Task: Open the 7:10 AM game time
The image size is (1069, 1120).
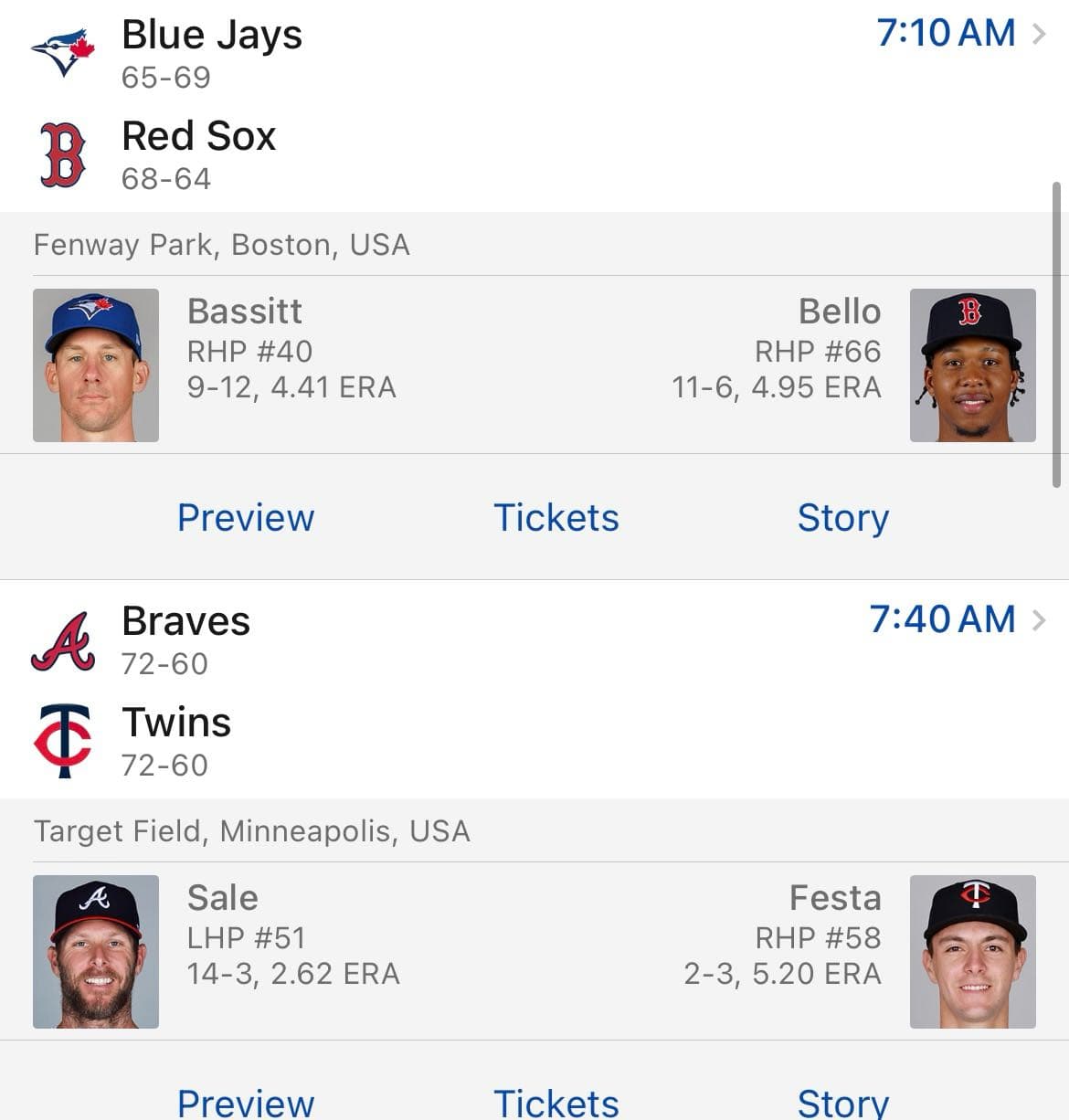Action: pos(945,34)
